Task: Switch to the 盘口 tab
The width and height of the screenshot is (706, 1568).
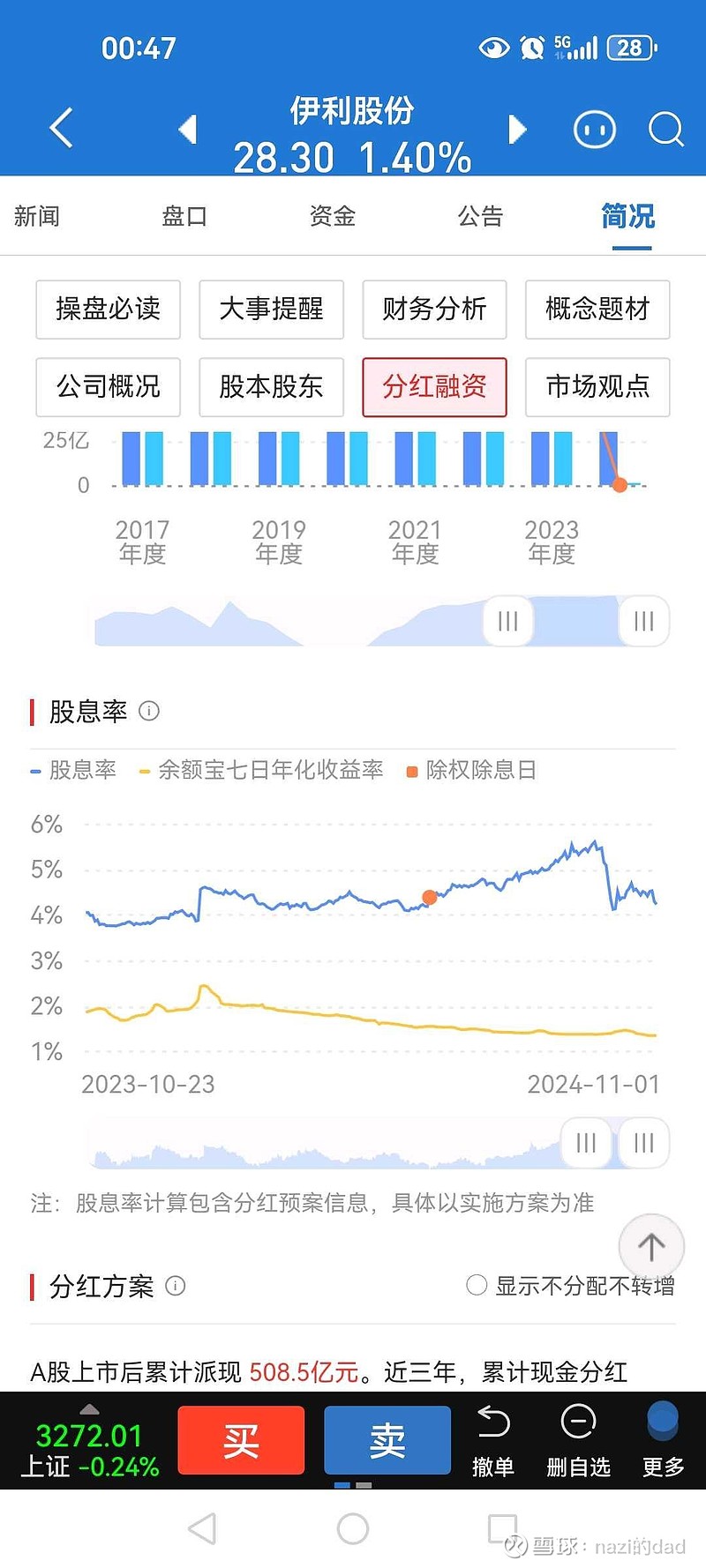Action: [x=184, y=216]
